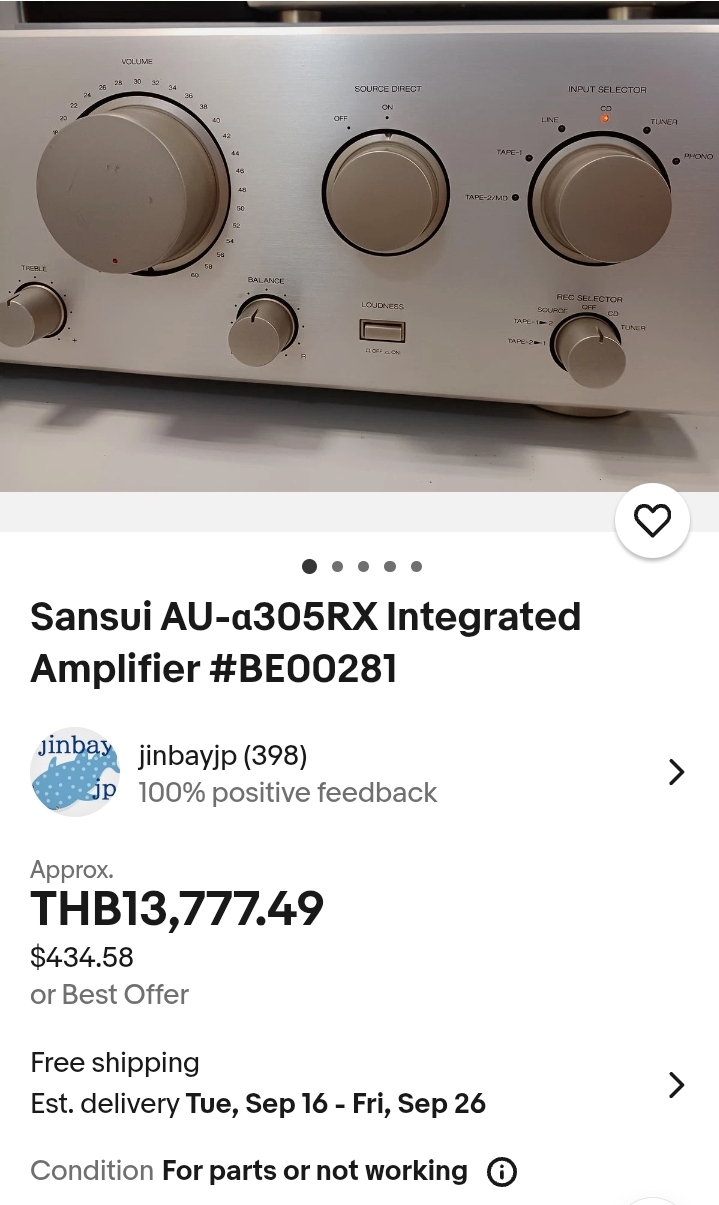This screenshot has width=719, height=1205.
Task: Show condition info for this item
Action: [502, 1172]
